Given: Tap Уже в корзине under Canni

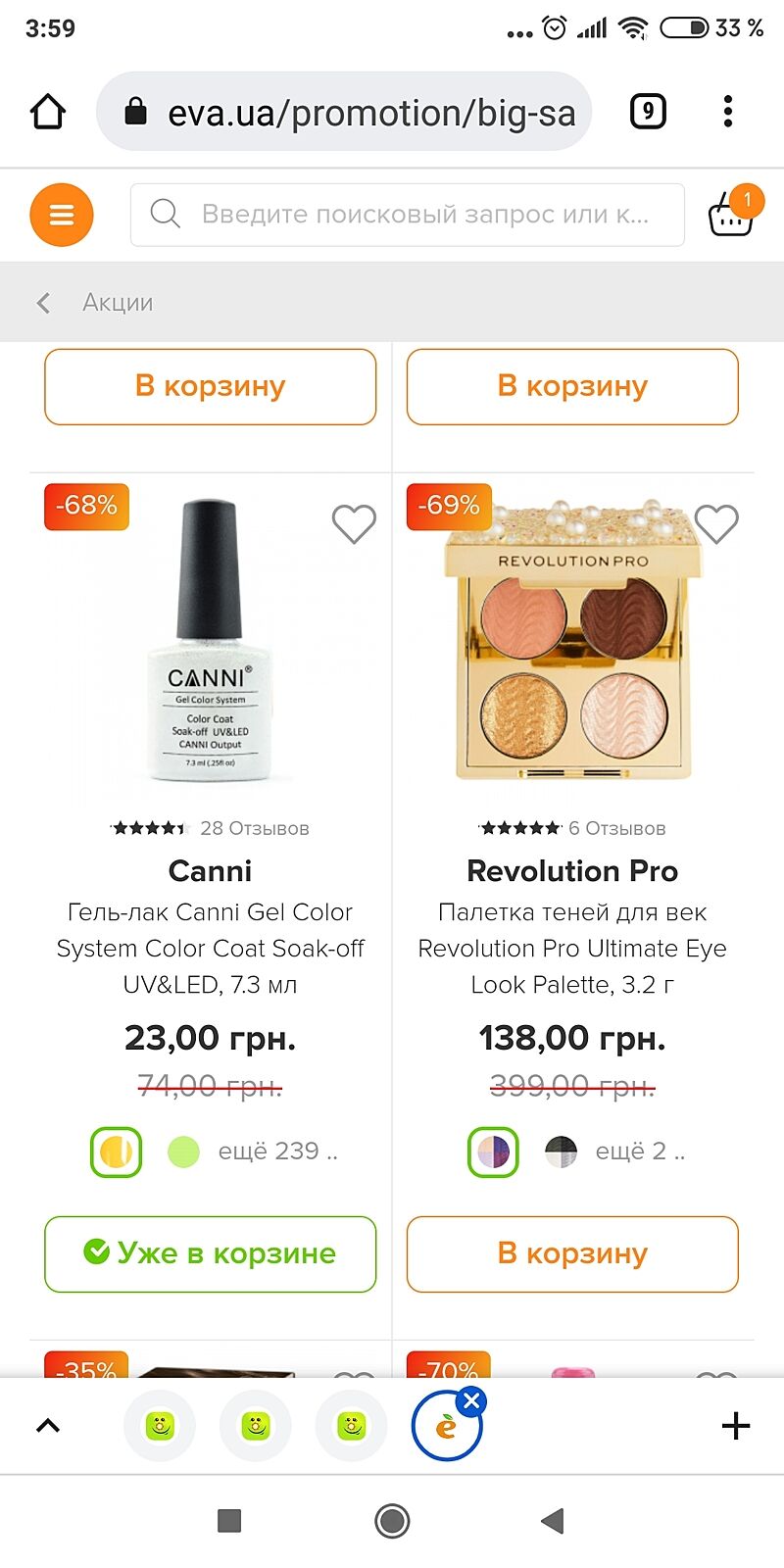Looking at the screenshot, I should point(210,1253).
